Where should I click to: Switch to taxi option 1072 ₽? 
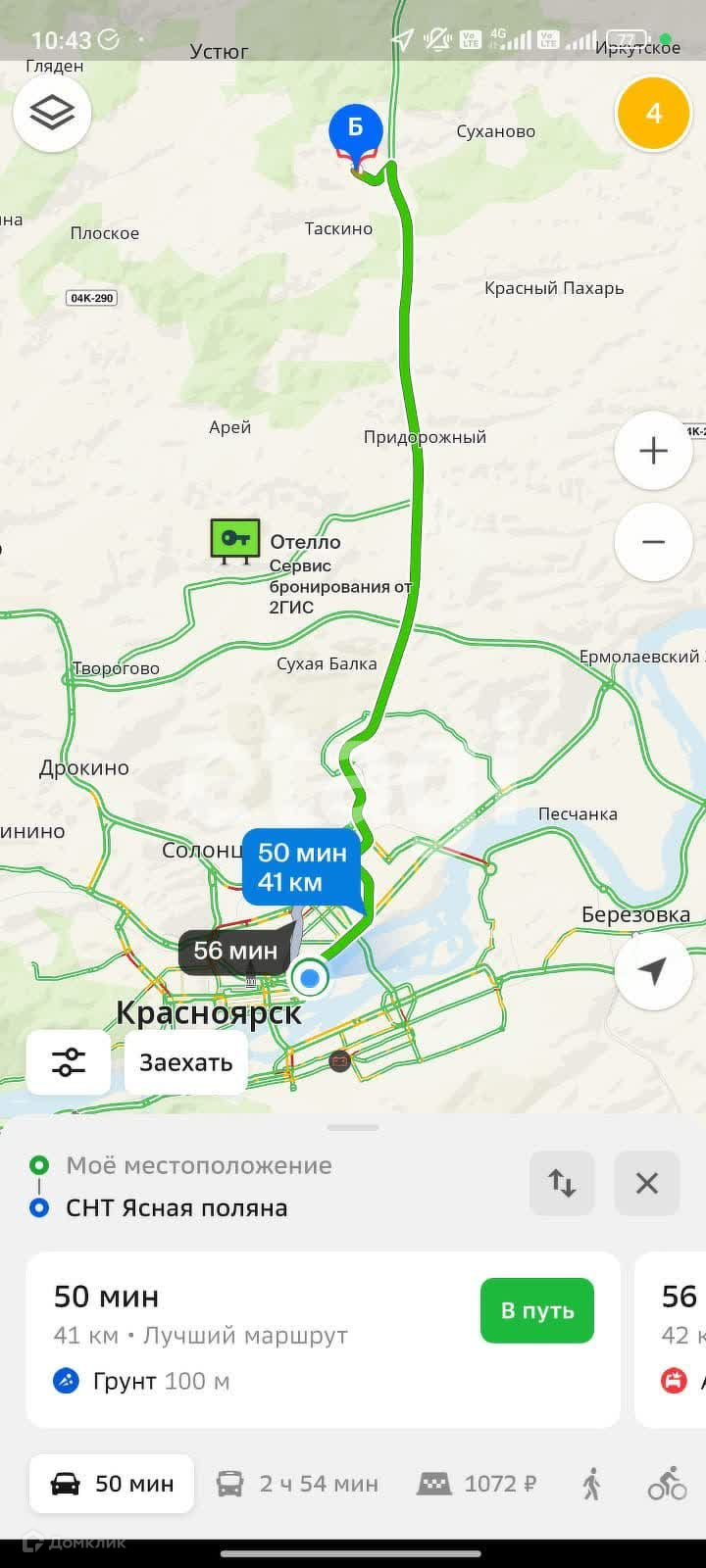pyautogui.click(x=478, y=1484)
